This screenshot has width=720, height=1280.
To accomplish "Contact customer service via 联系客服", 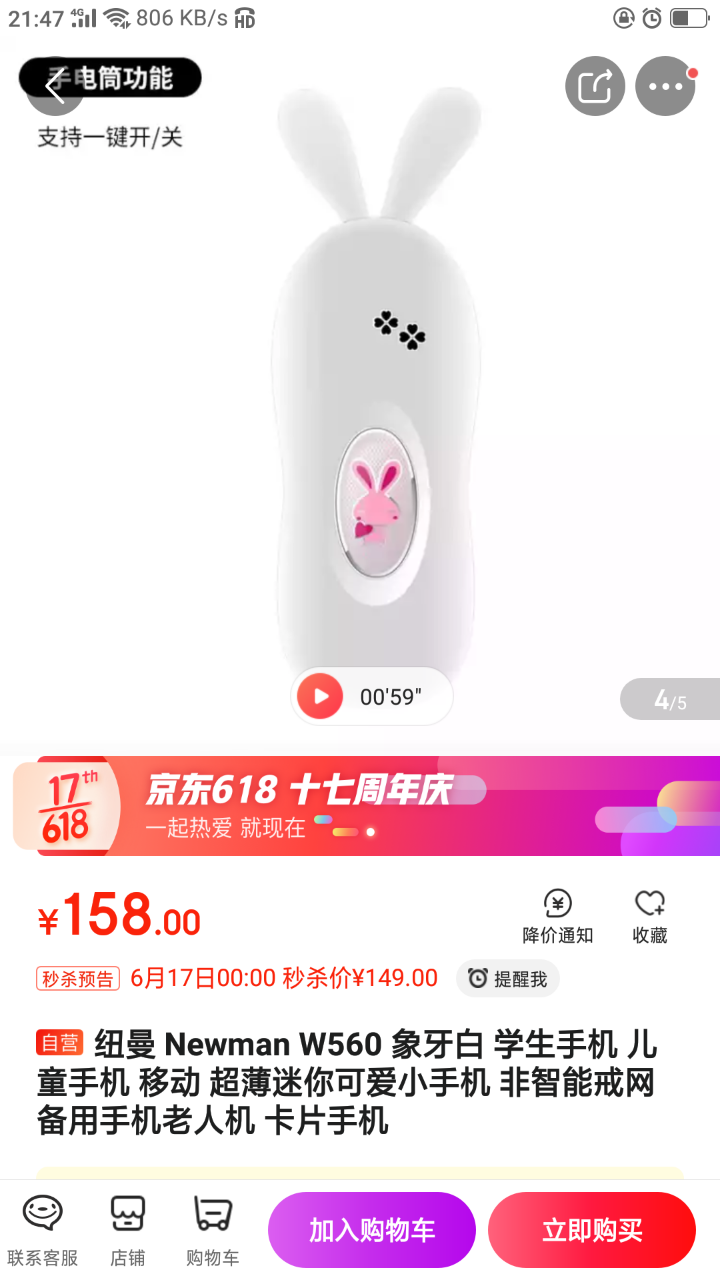I will [x=42, y=1230].
